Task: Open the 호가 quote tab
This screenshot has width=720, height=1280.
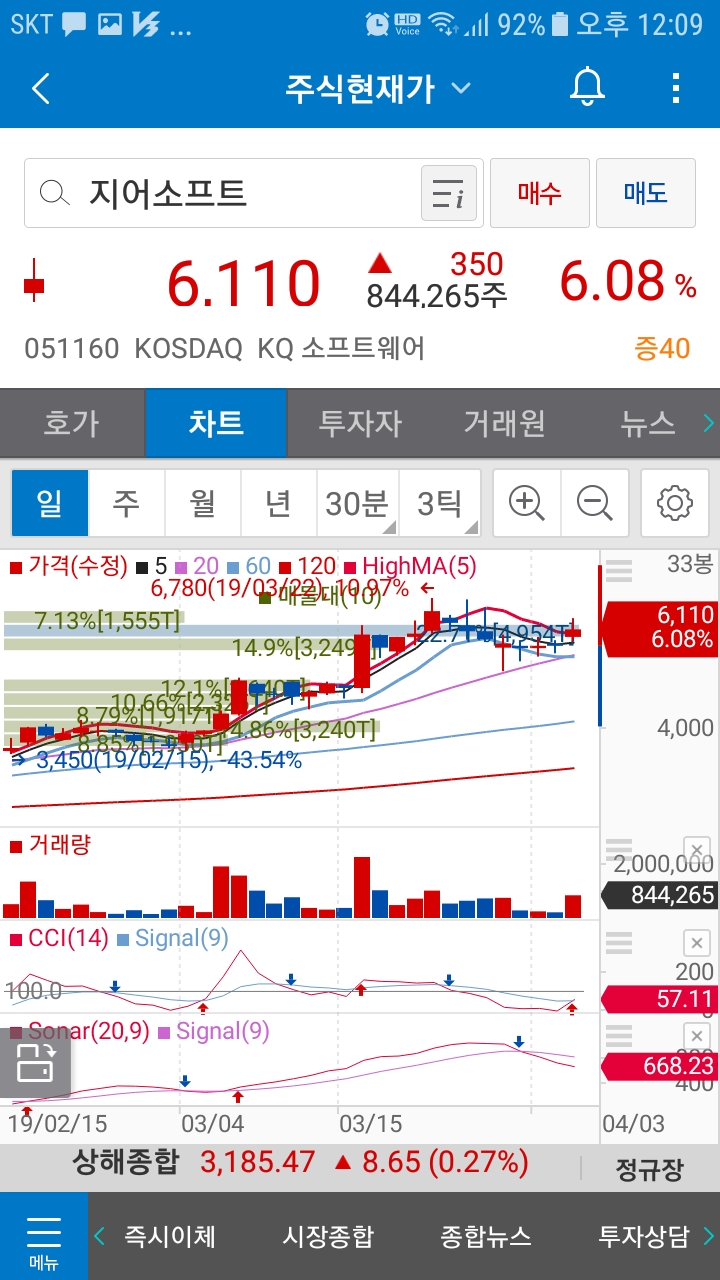Action: tap(71, 423)
